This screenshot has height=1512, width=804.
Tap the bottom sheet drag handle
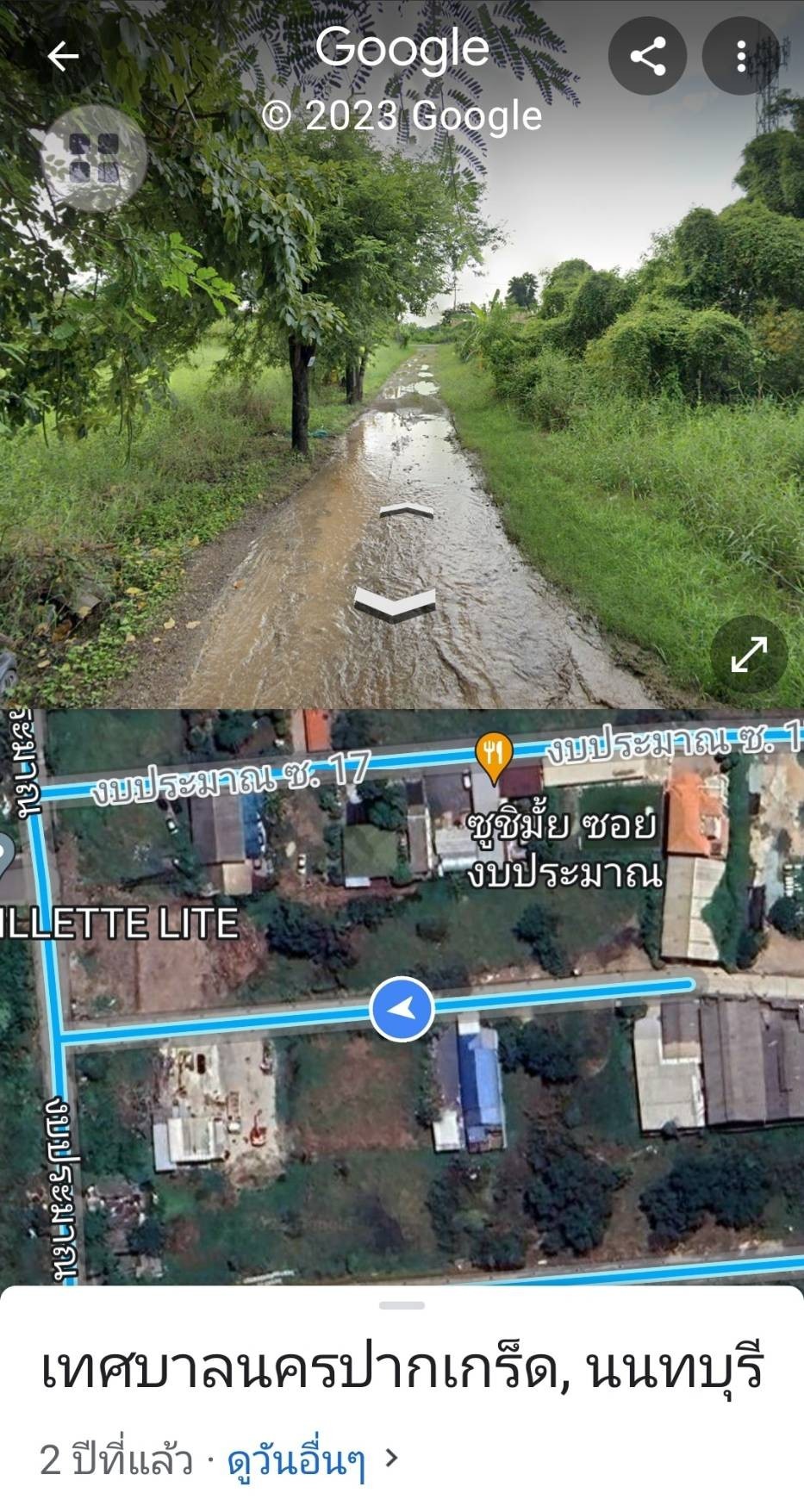[402, 1306]
